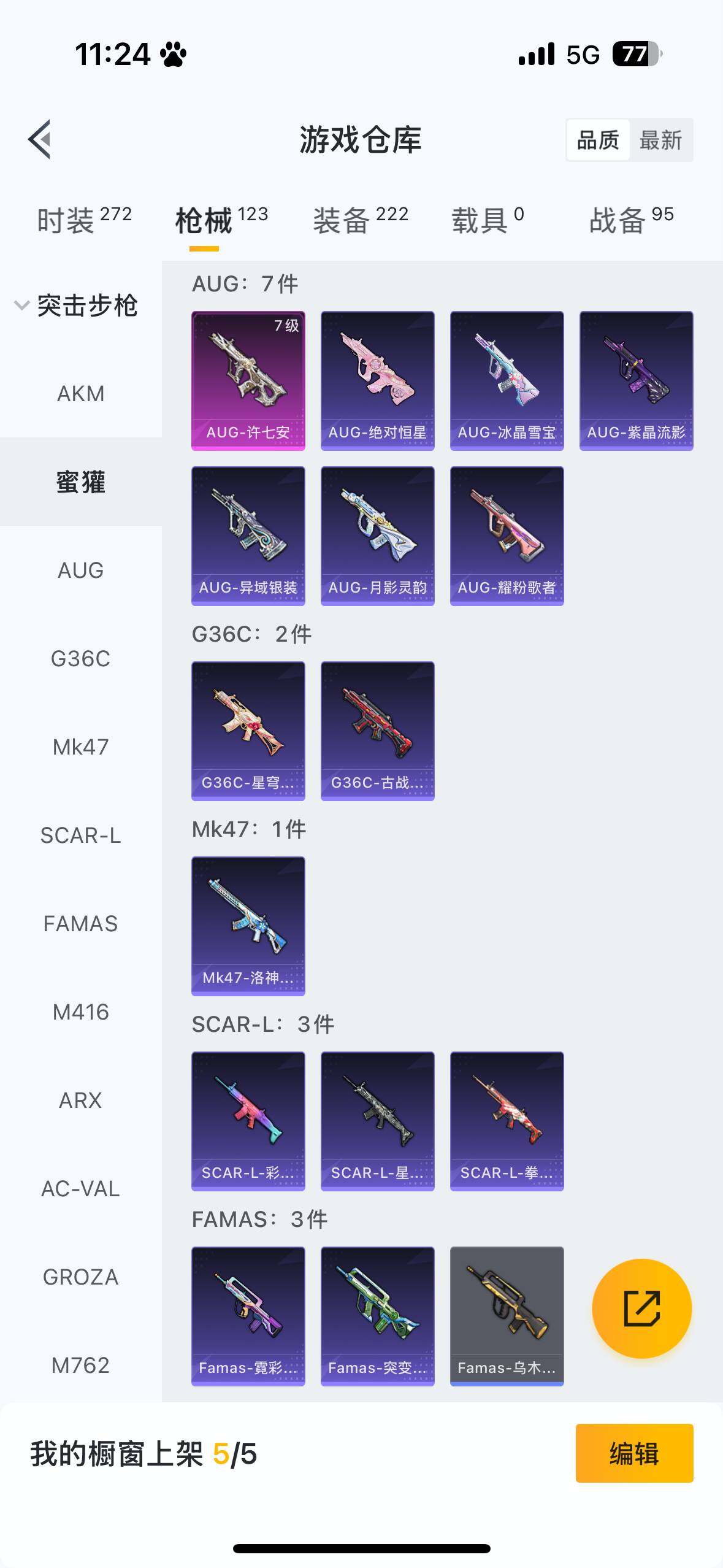Open the Famas-乌木 skin card
The width and height of the screenshot is (723, 1568).
[507, 1316]
